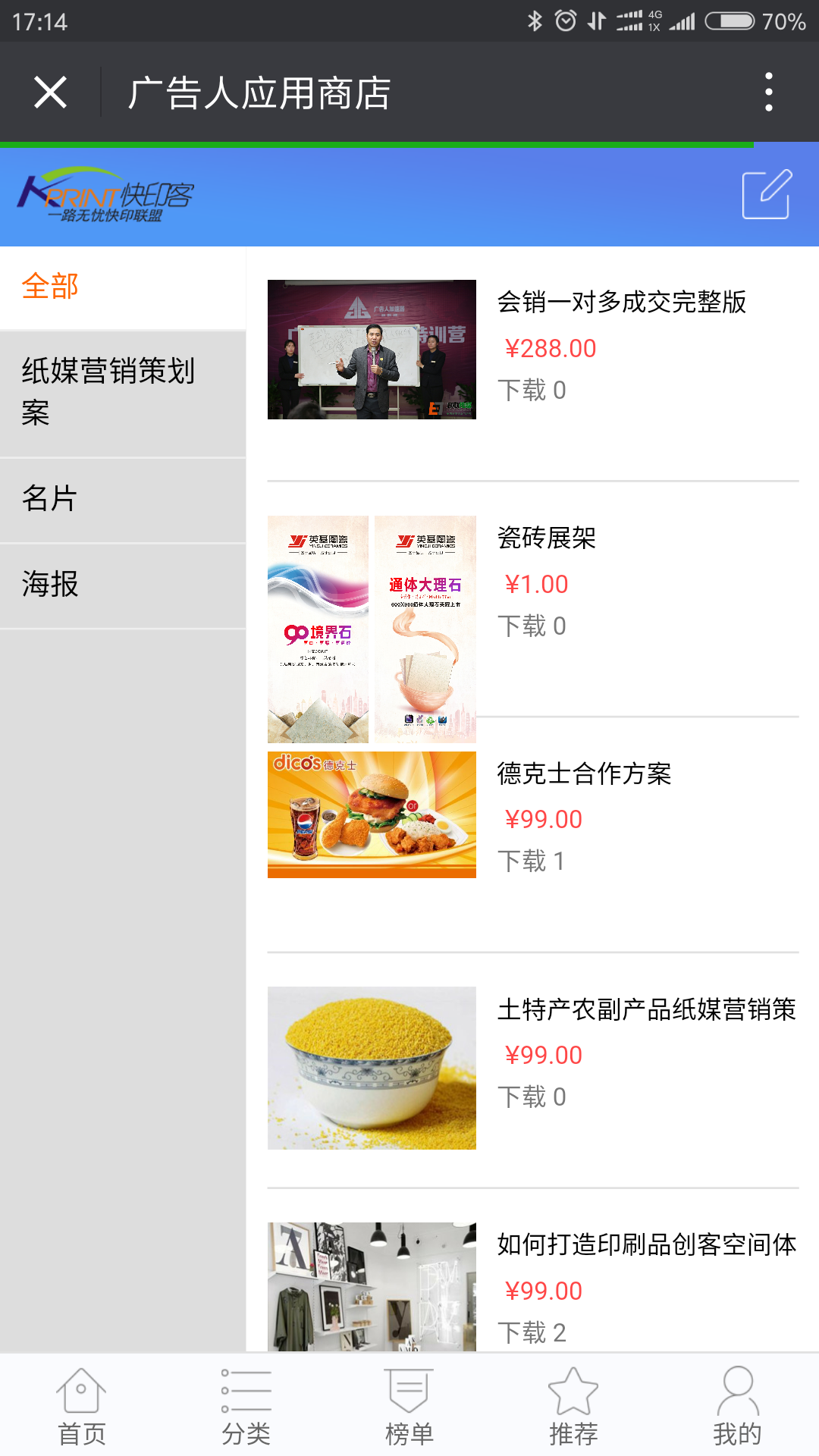Select the 全部 category
819x1456 pixels.
point(50,287)
